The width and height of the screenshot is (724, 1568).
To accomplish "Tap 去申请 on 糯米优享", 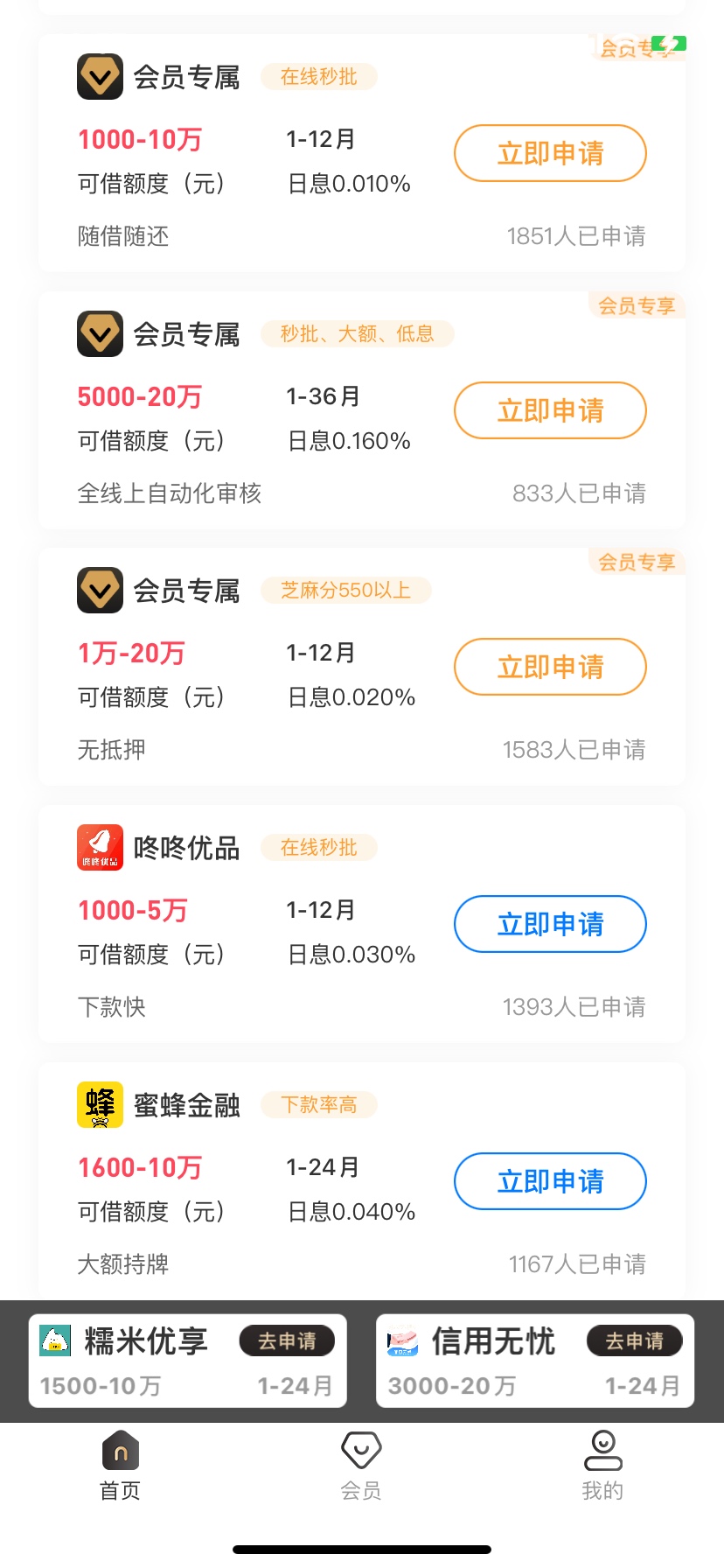I will pyautogui.click(x=288, y=1340).
